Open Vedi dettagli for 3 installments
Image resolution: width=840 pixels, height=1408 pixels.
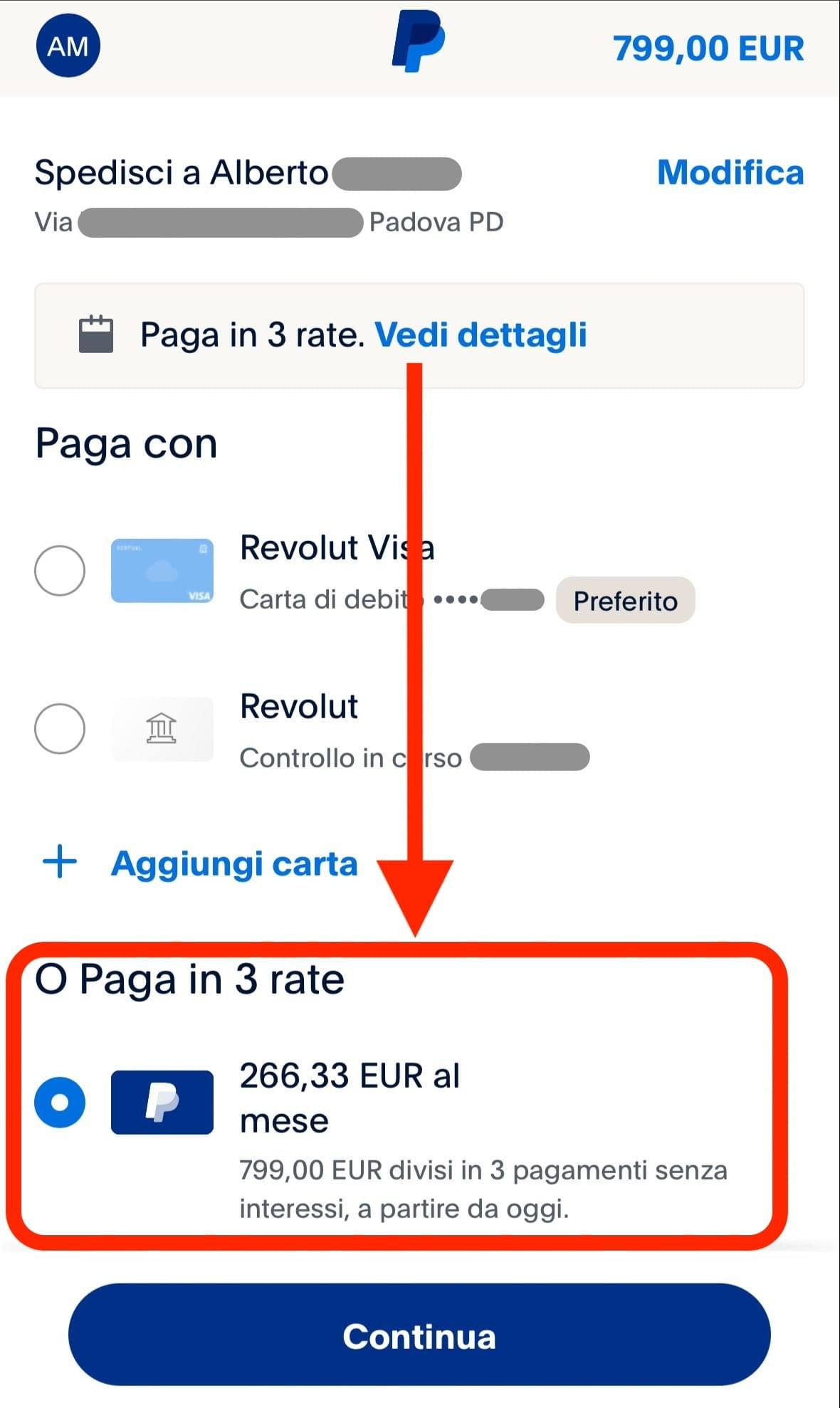coord(481,335)
